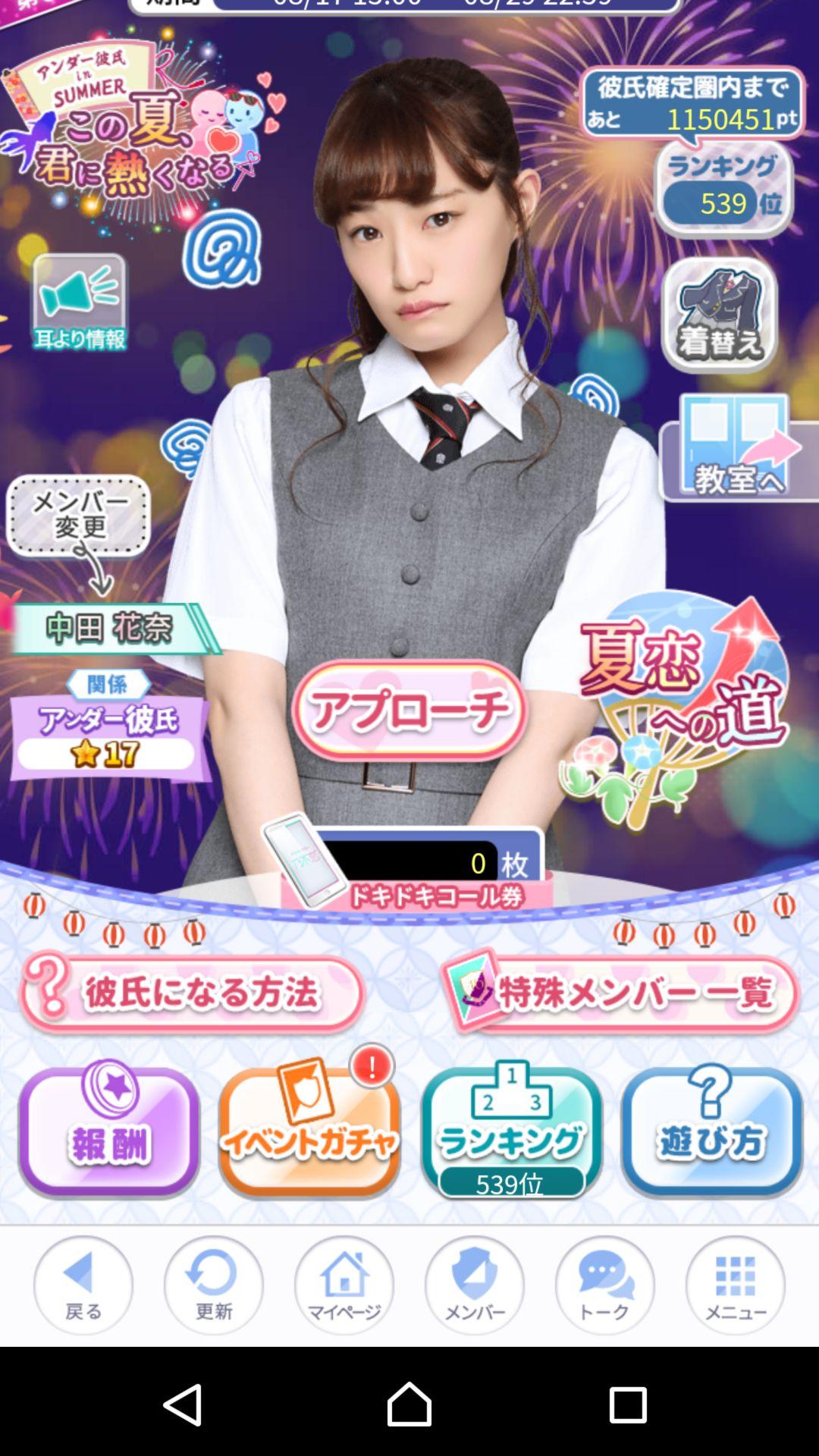Screen dimensions: 819x1456
Task: Open メニュー grid menu
Action: pos(736,1285)
